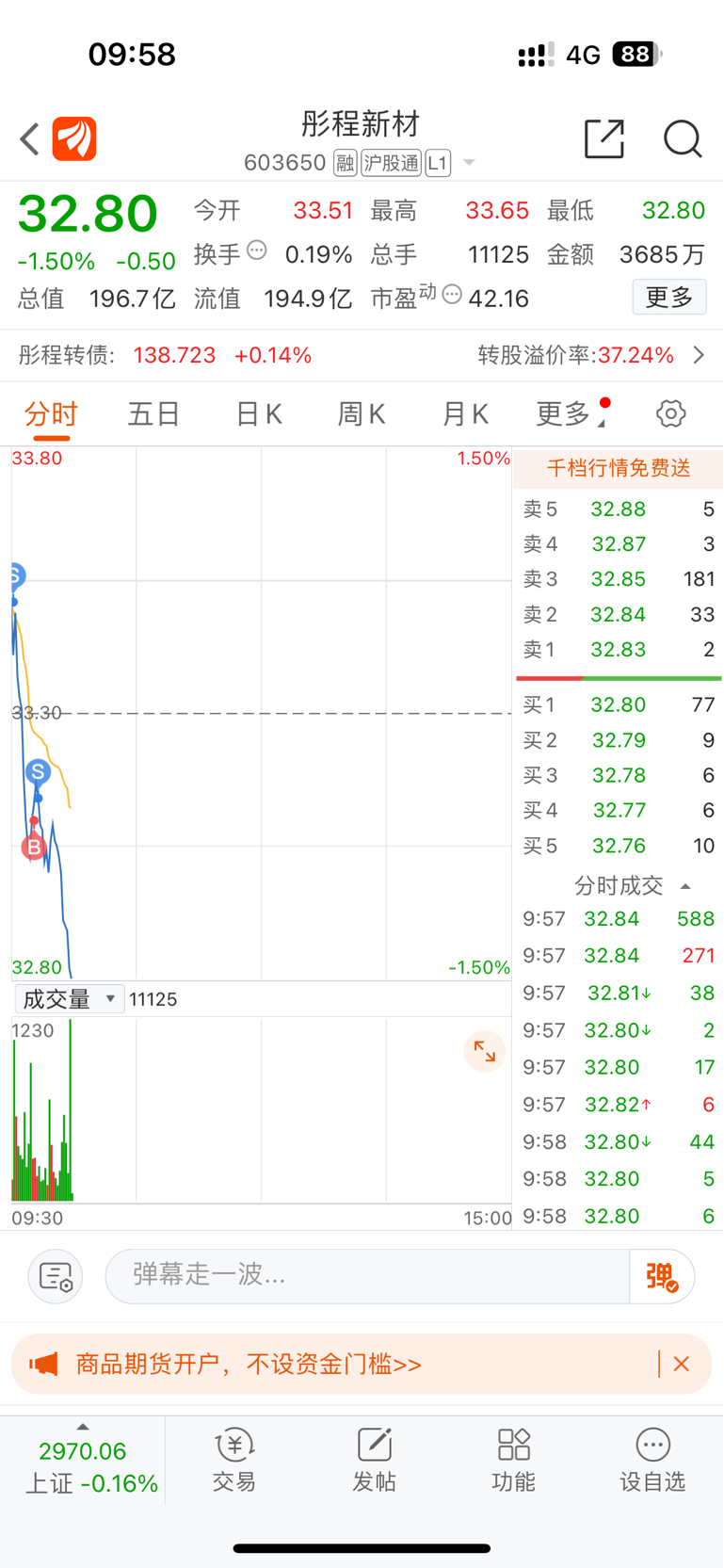Open the search magnifier icon
Viewport: 724px width, 1568px height.
(x=683, y=139)
